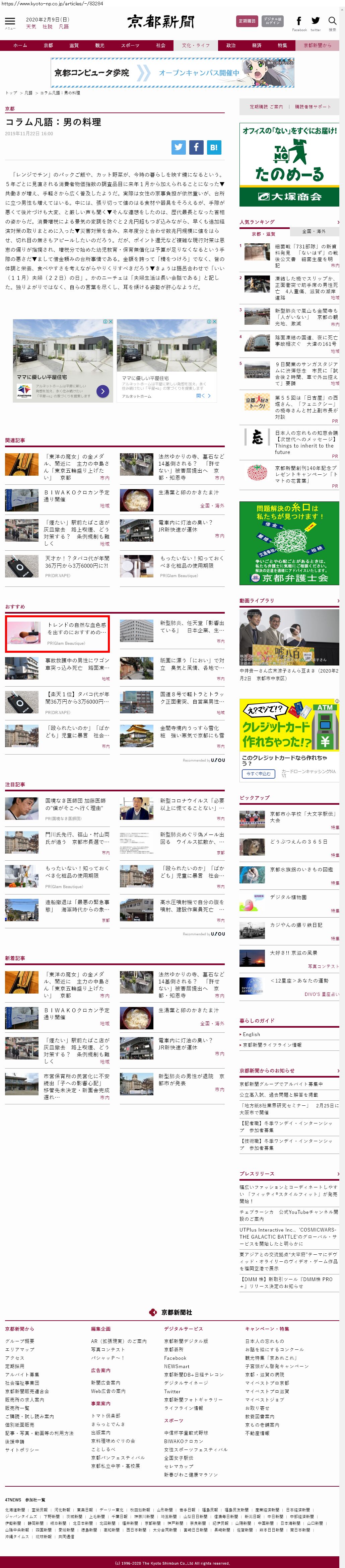Share the article on Twitter
This screenshot has width=345, height=1568.
pyautogui.click(x=179, y=147)
